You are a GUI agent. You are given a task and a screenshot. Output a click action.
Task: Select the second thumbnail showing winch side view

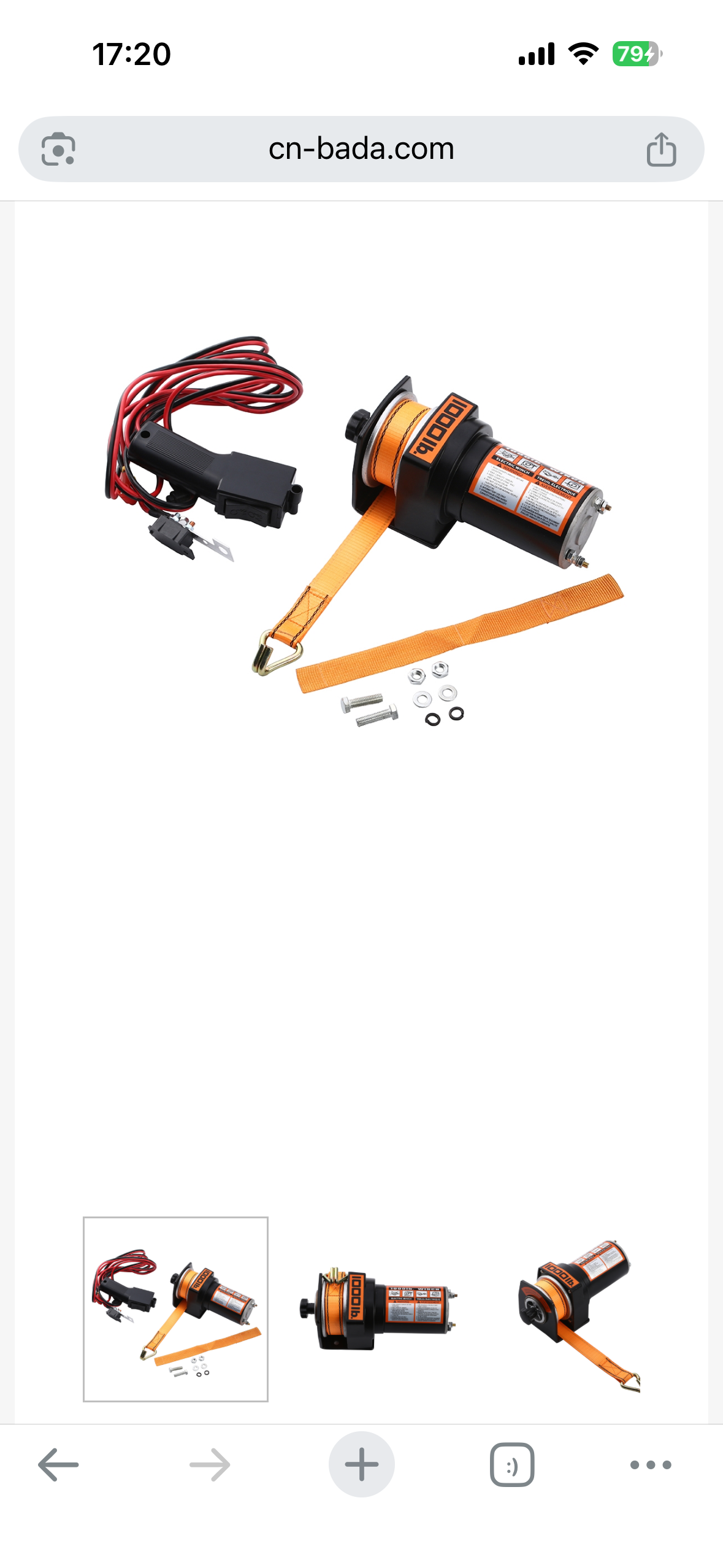[378, 1309]
